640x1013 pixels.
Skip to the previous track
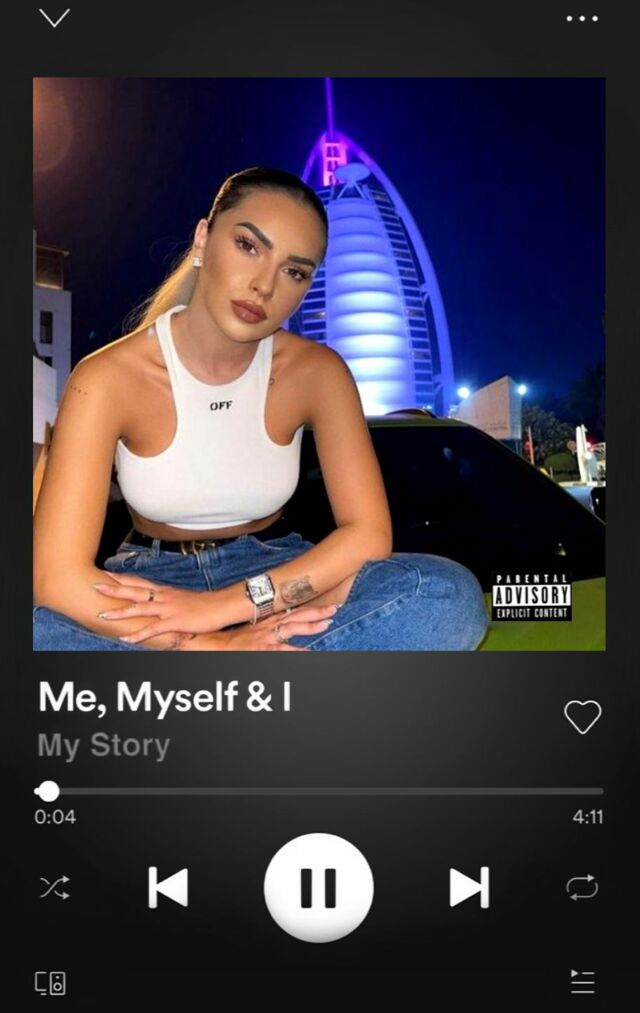[x=168, y=887]
